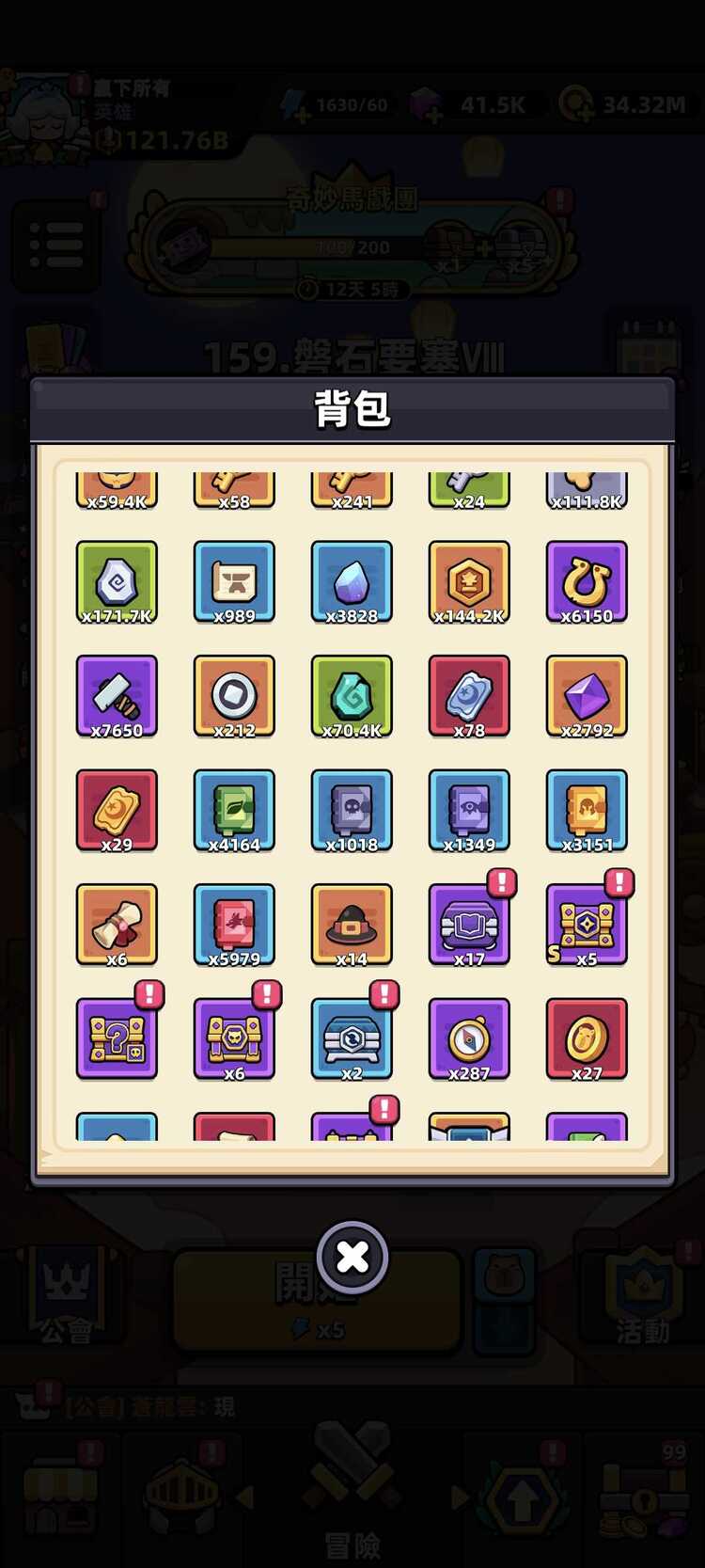Screen dimensions: 705x1568
Task: Select the gold ticket item x29
Action: [117, 810]
